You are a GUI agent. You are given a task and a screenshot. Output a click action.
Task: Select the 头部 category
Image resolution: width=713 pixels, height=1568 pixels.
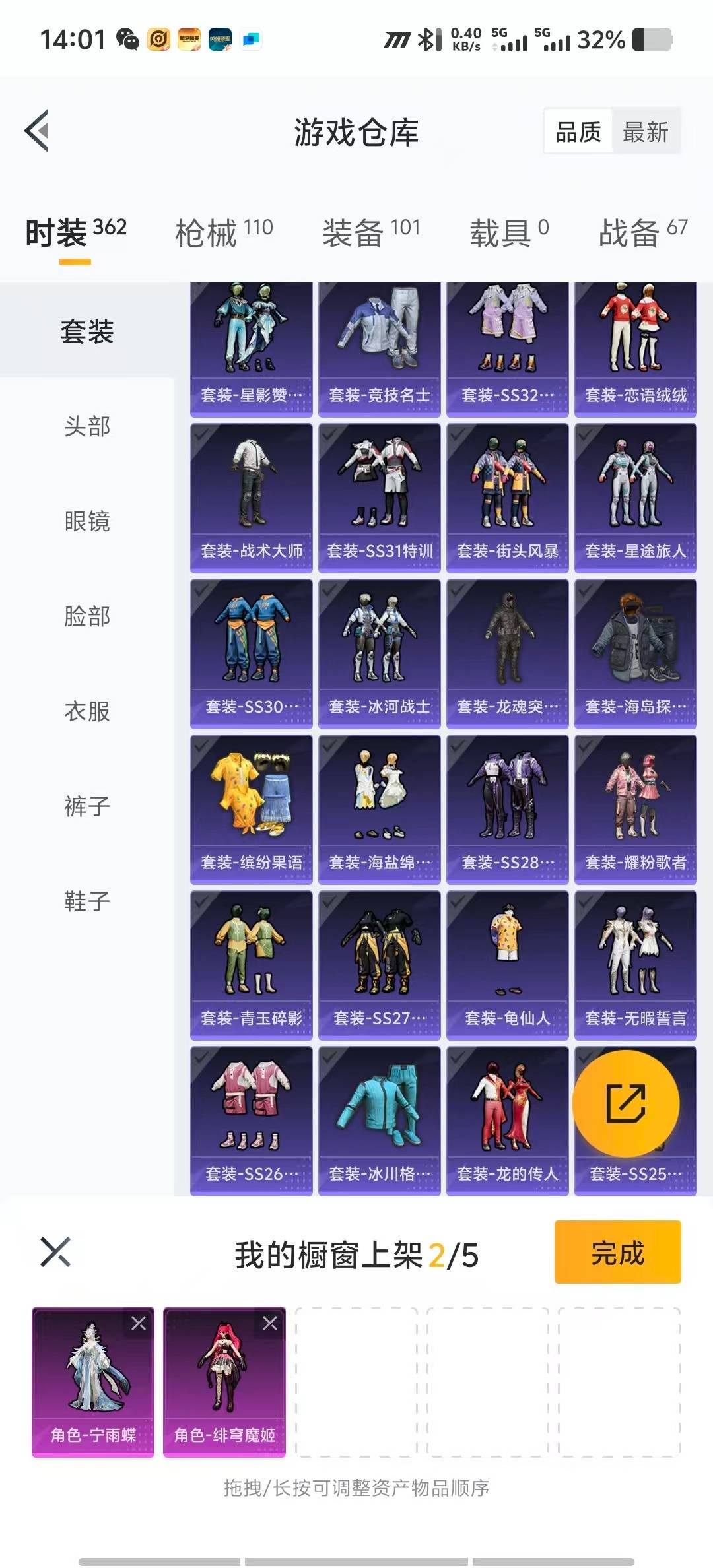pyautogui.click(x=87, y=426)
